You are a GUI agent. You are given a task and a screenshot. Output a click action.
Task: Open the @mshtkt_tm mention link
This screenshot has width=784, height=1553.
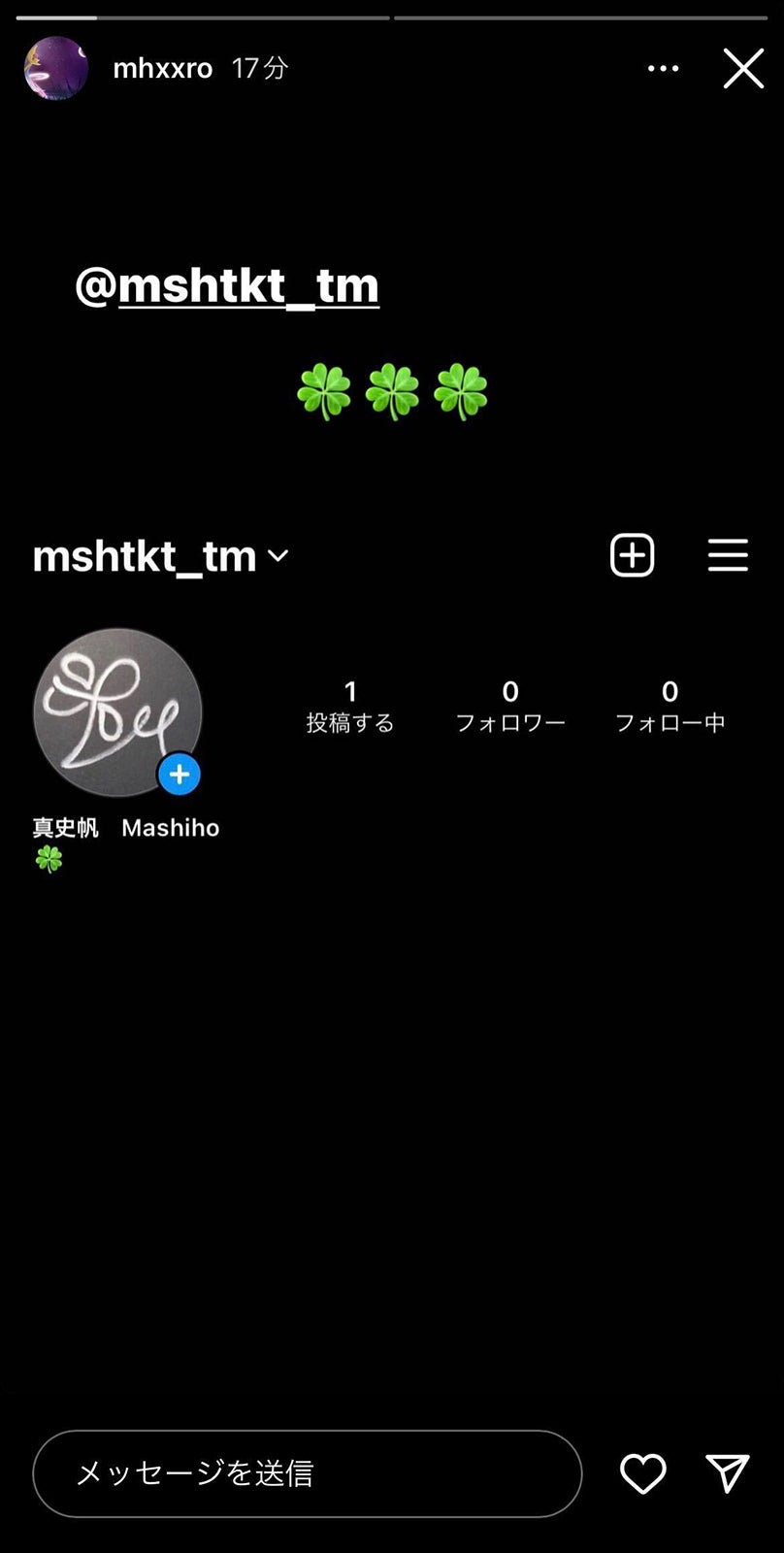pos(227,286)
